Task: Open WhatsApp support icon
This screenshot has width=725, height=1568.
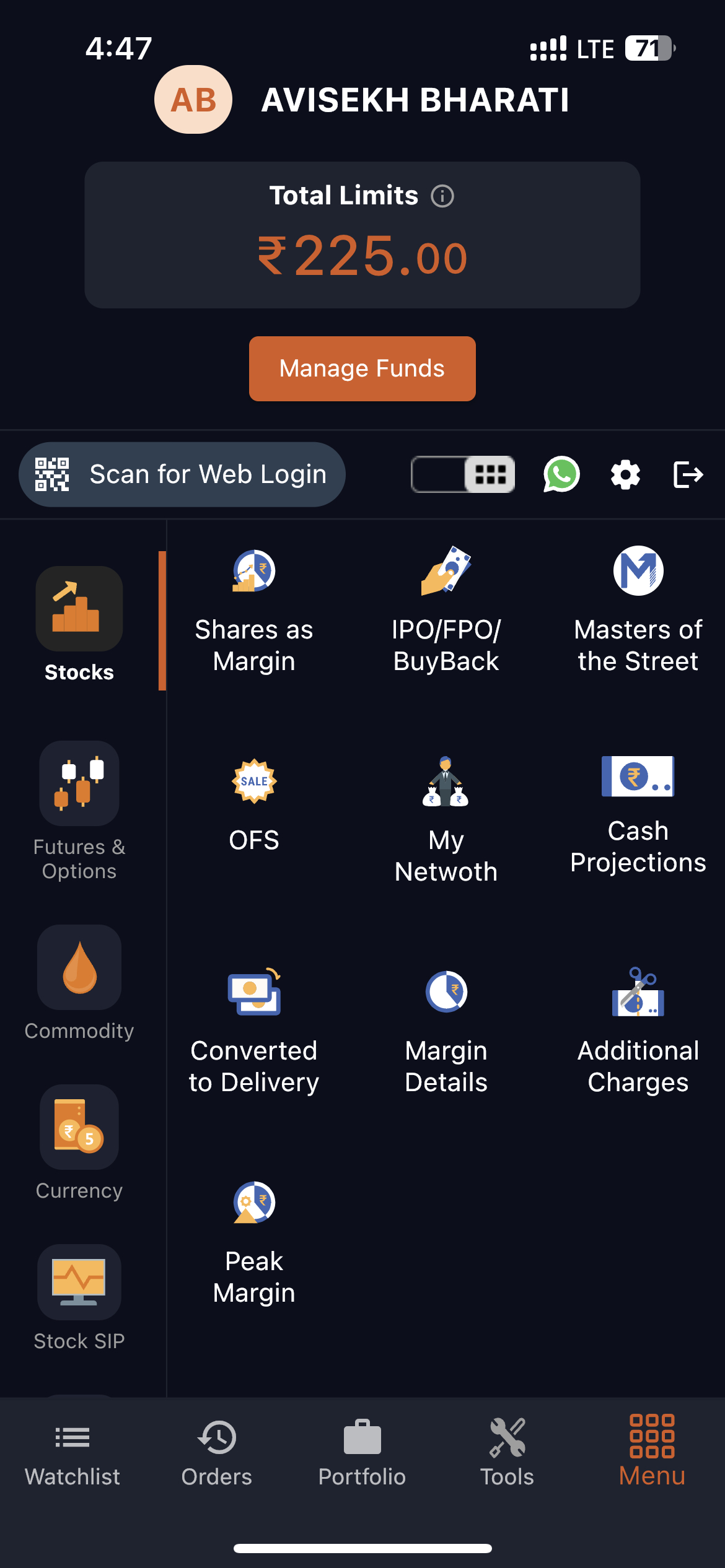Action: (561, 474)
